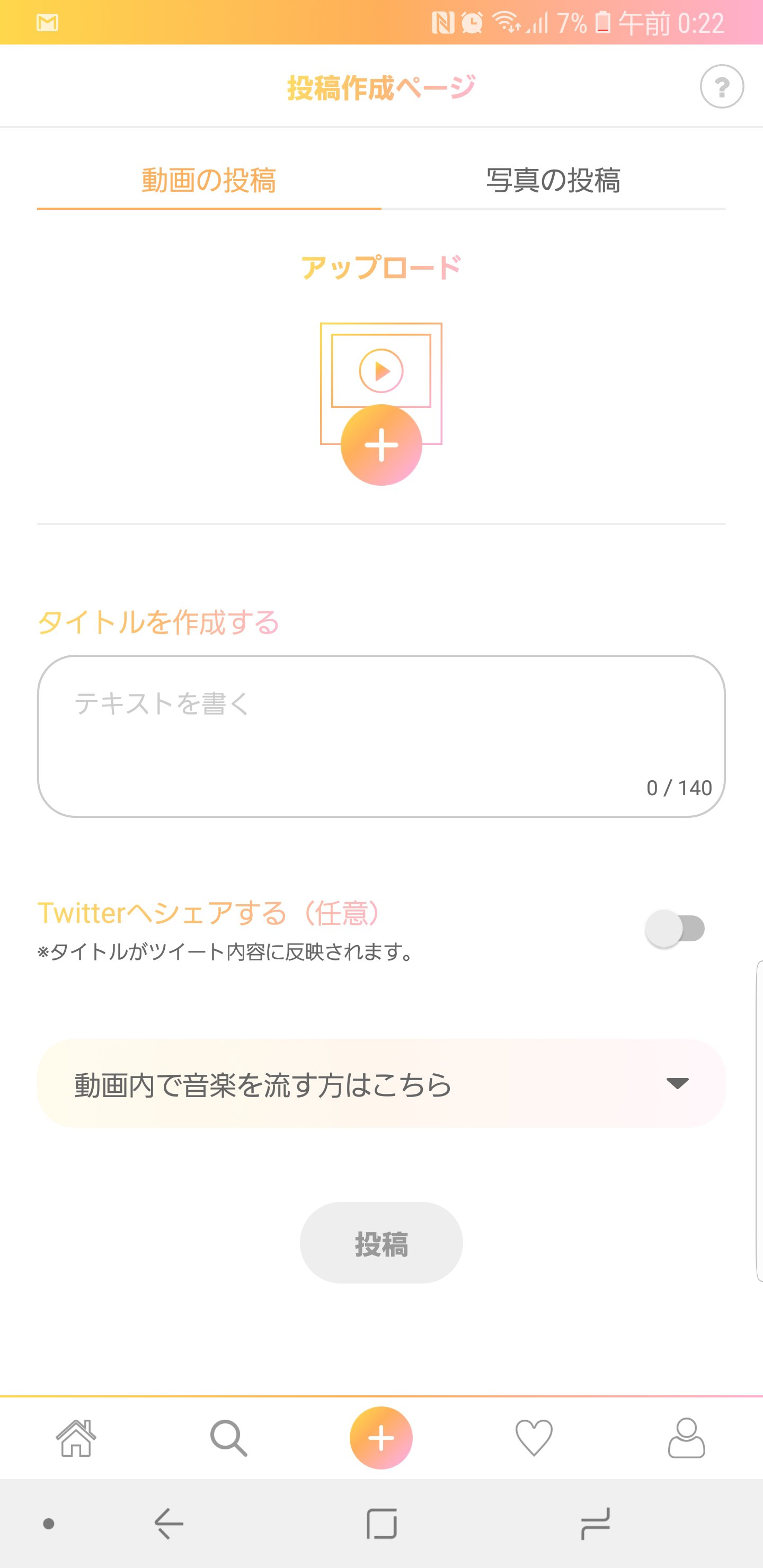Open the help question mark icon

pyautogui.click(x=722, y=87)
